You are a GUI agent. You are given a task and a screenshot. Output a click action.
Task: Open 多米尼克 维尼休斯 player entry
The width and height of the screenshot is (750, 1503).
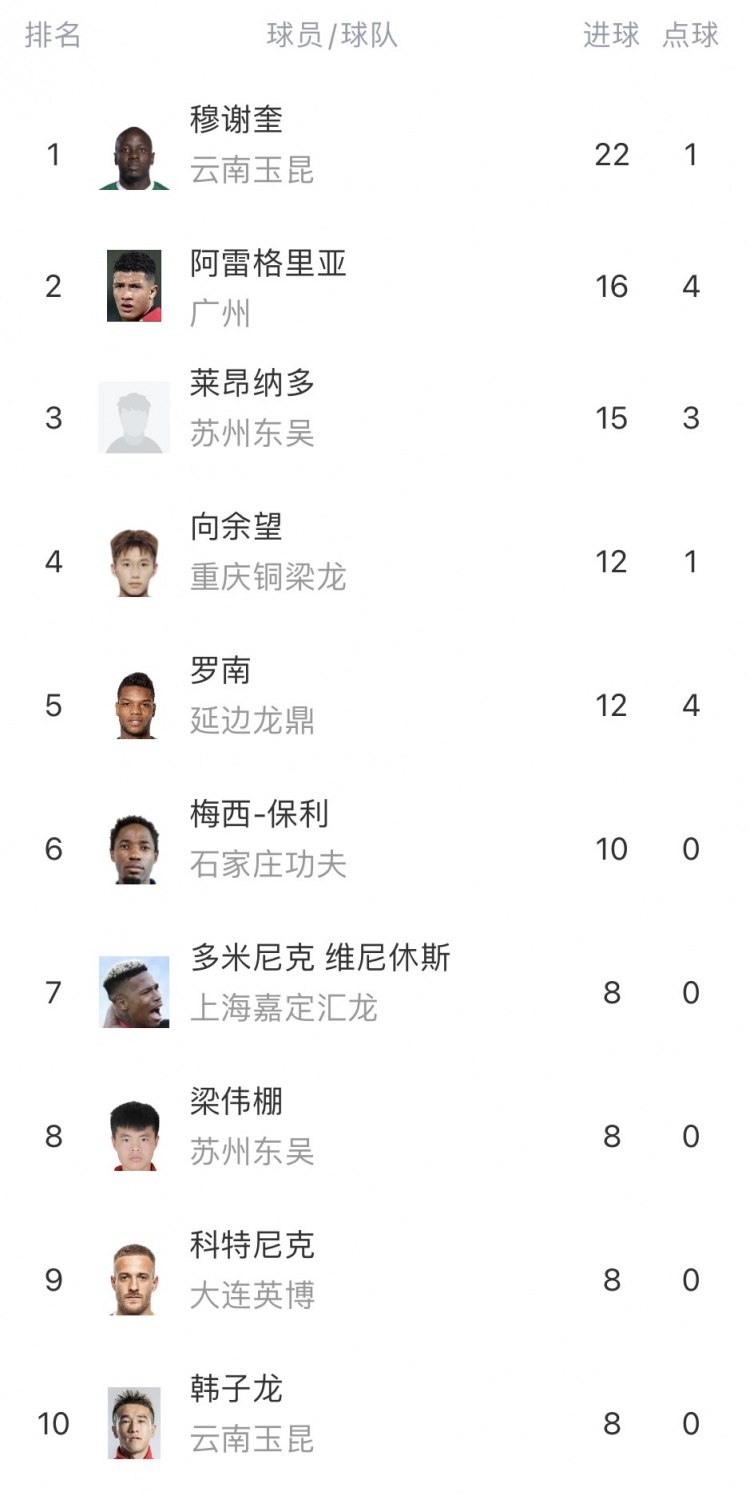[x=375, y=992]
